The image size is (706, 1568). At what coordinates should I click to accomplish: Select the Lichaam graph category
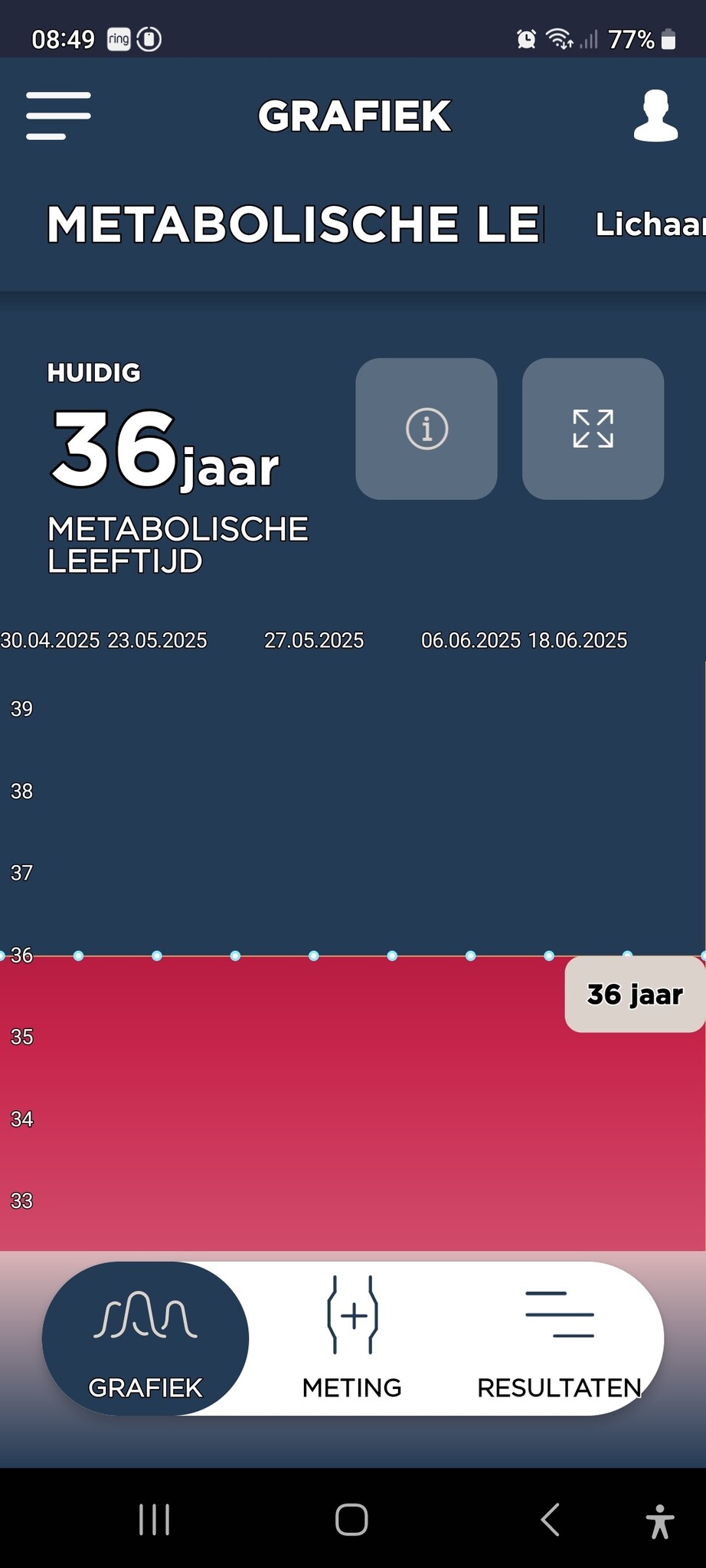click(x=649, y=225)
